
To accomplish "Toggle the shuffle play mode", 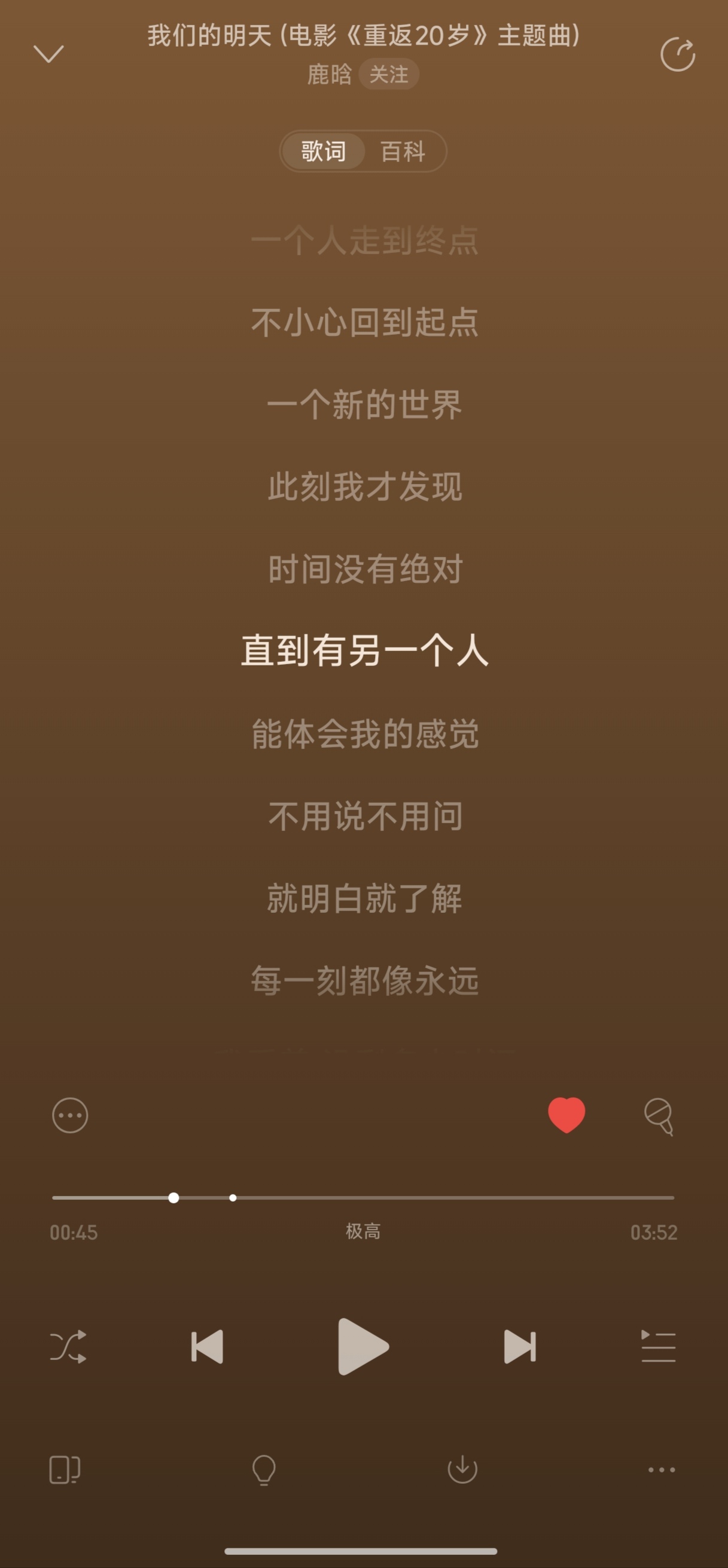I will click(x=68, y=1346).
